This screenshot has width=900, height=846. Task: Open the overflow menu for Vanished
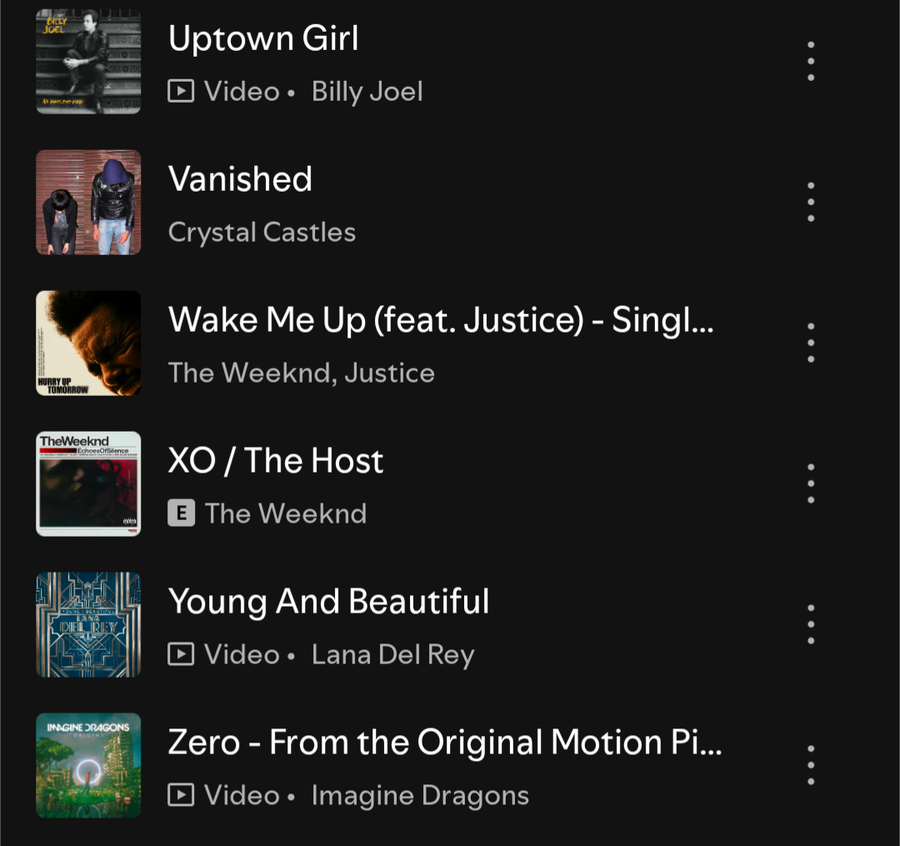tap(811, 203)
